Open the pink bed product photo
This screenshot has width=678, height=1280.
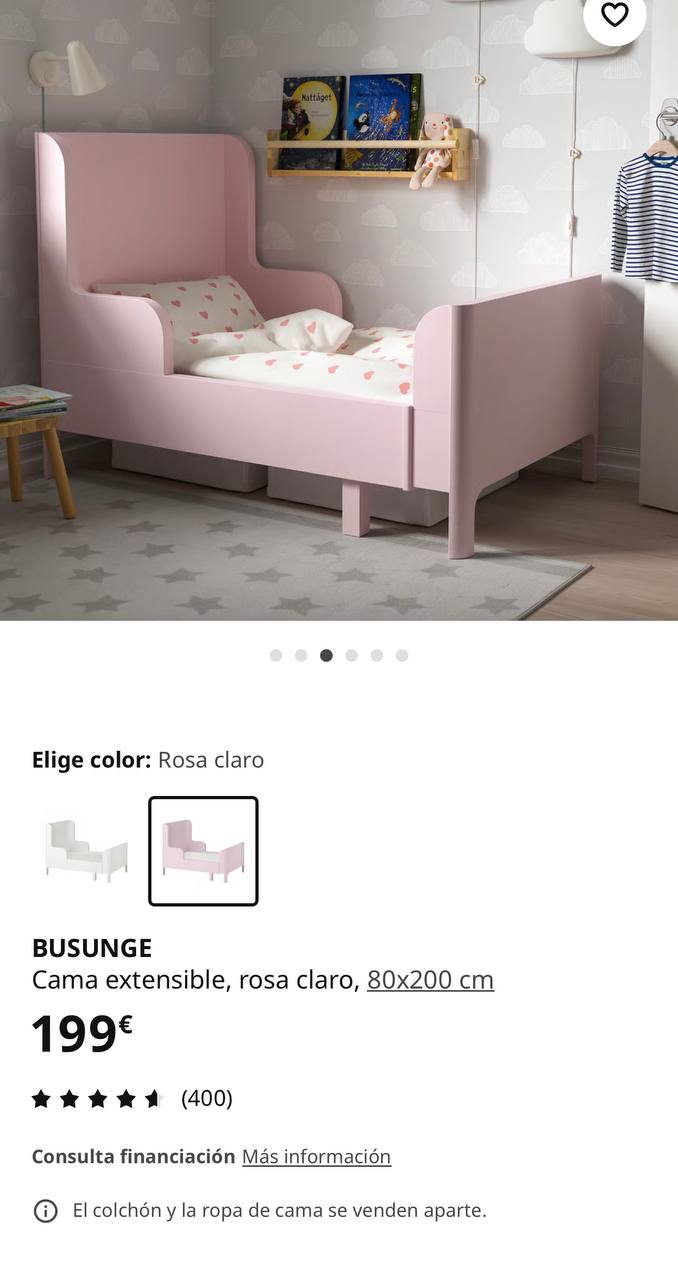point(339,310)
